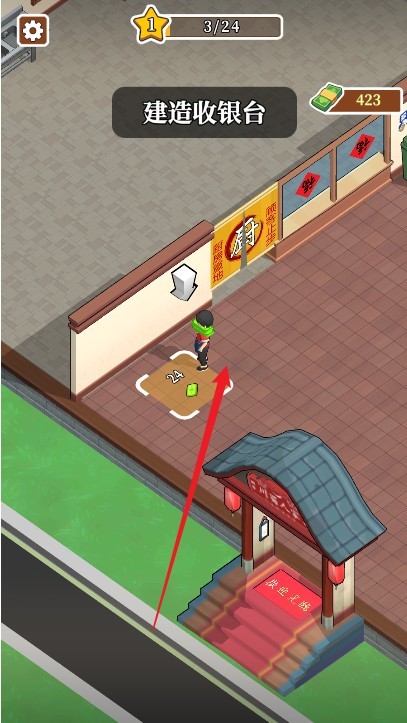The height and width of the screenshot is (723, 407).
Task: Tap the cashier build spot marked 24
Action: point(184,385)
